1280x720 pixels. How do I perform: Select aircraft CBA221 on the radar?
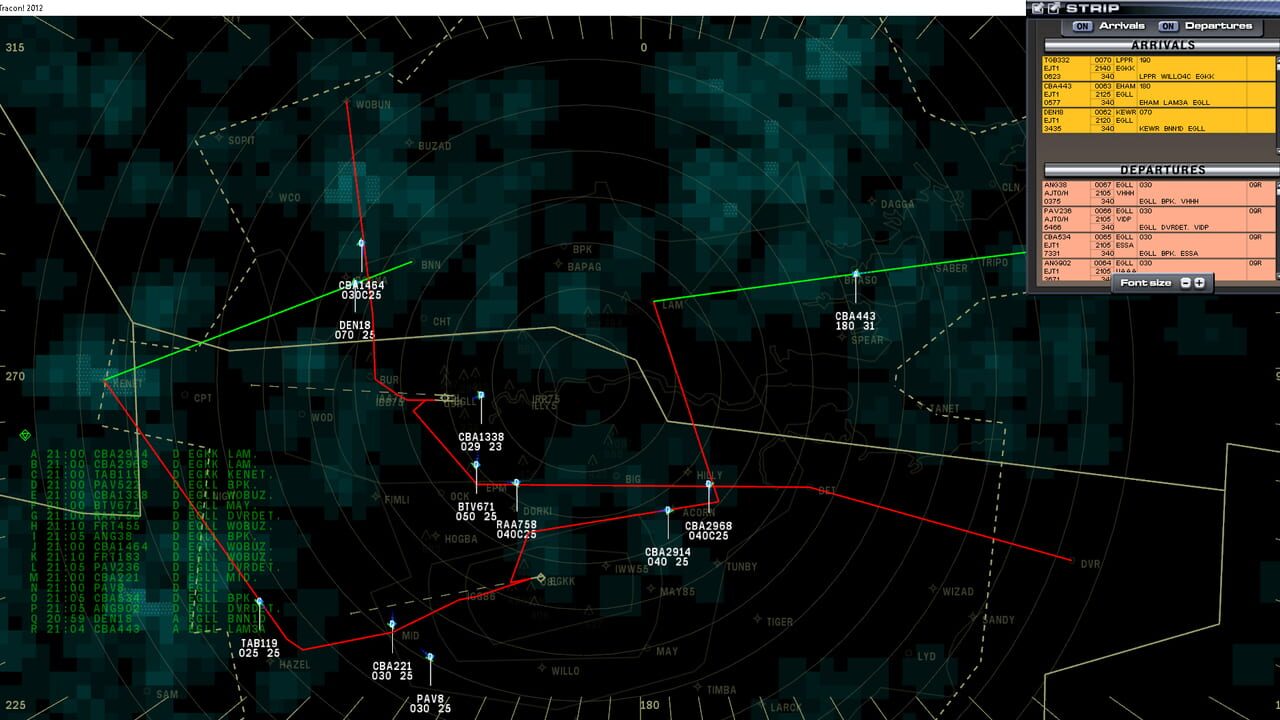tap(392, 625)
